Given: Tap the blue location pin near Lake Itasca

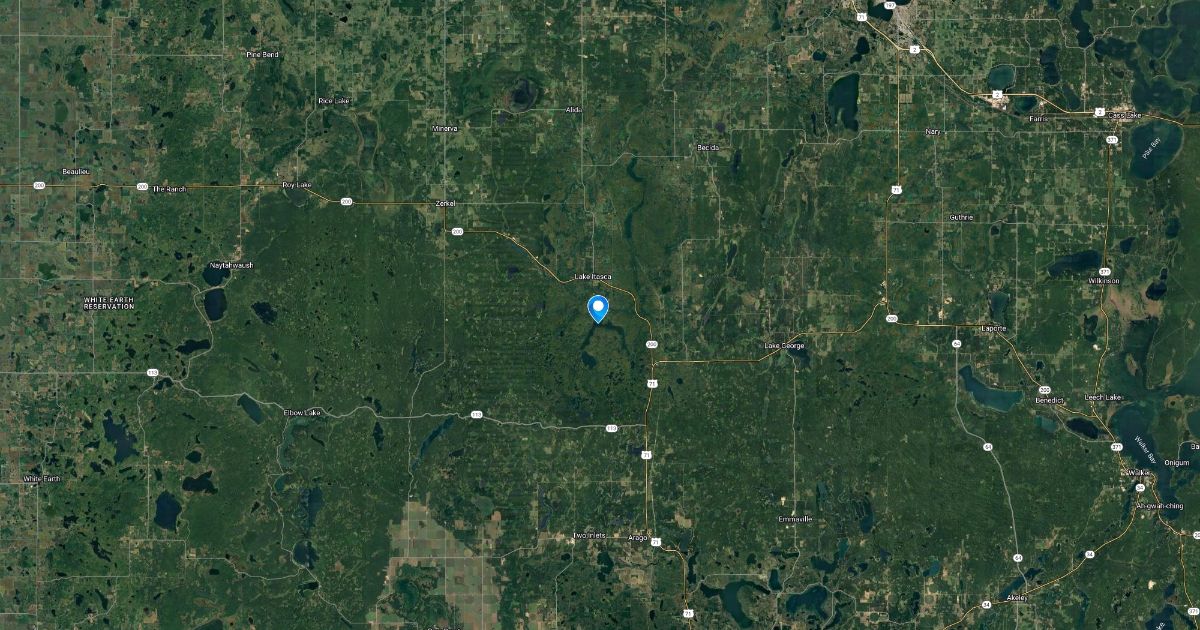Looking at the screenshot, I should point(598,307).
